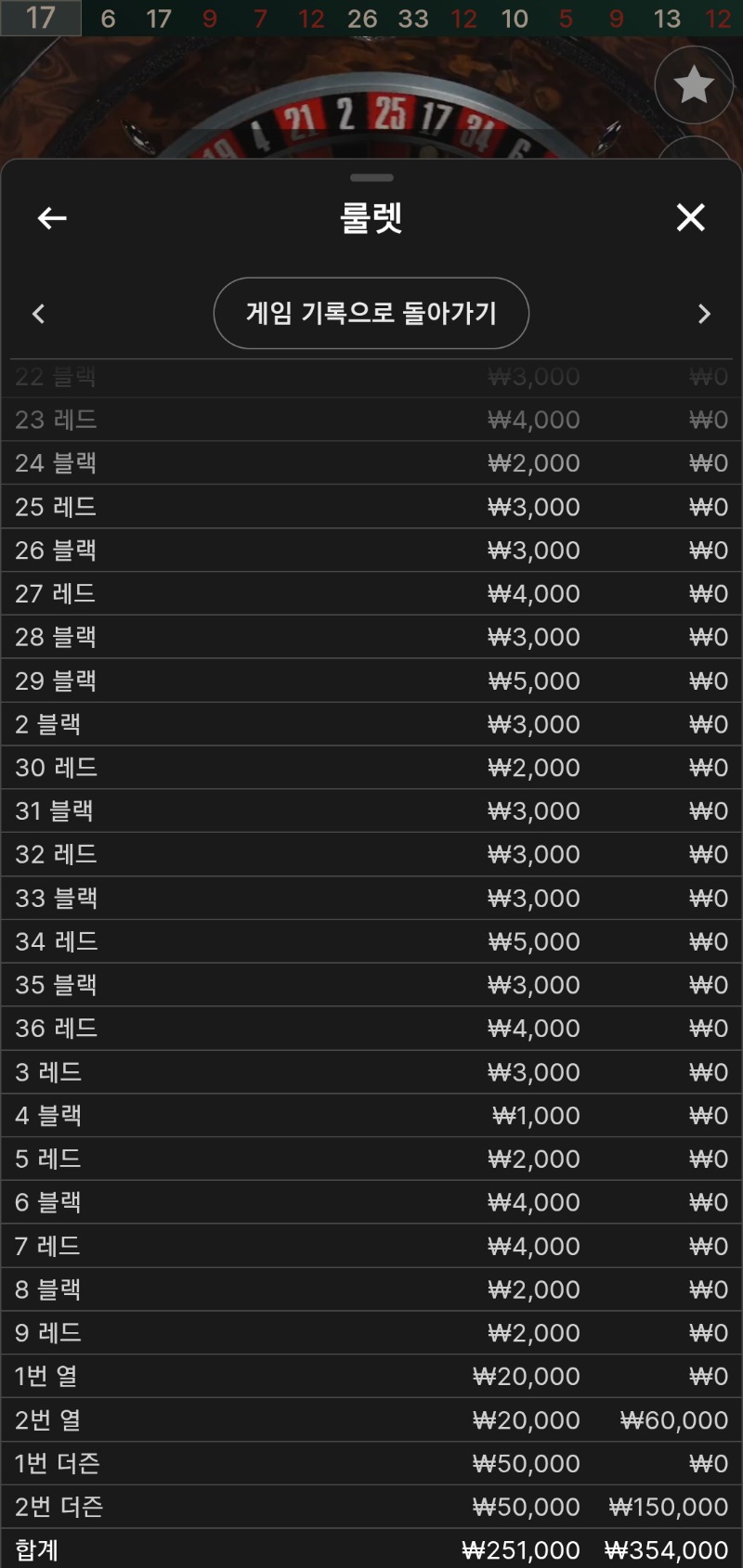Viewport: 743px width, 1568px height.
Task: Open favorites star button
Action: (x=693, y=85)
